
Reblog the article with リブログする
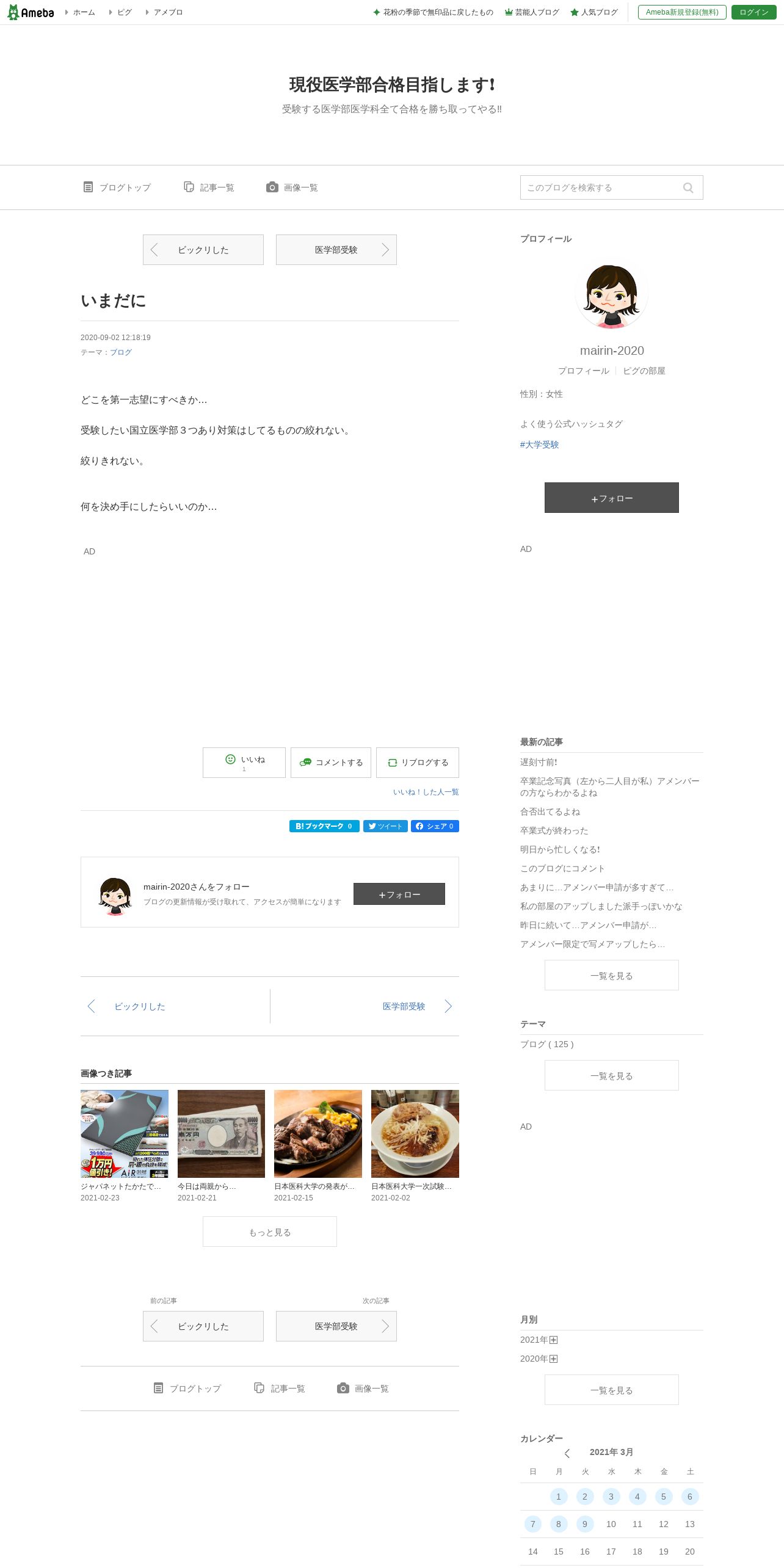[418, 763]
